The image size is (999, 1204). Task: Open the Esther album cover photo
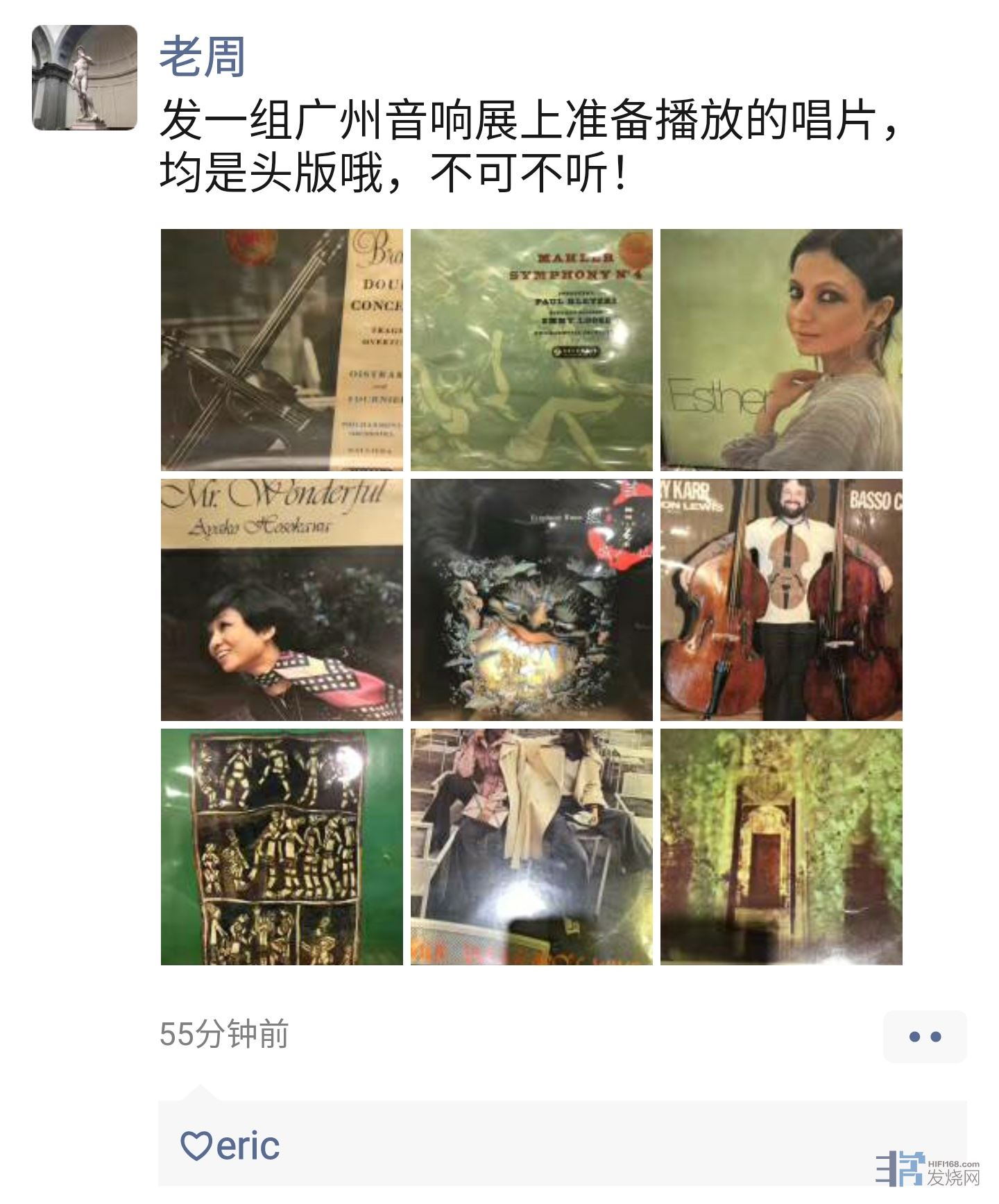pos(781,350)
